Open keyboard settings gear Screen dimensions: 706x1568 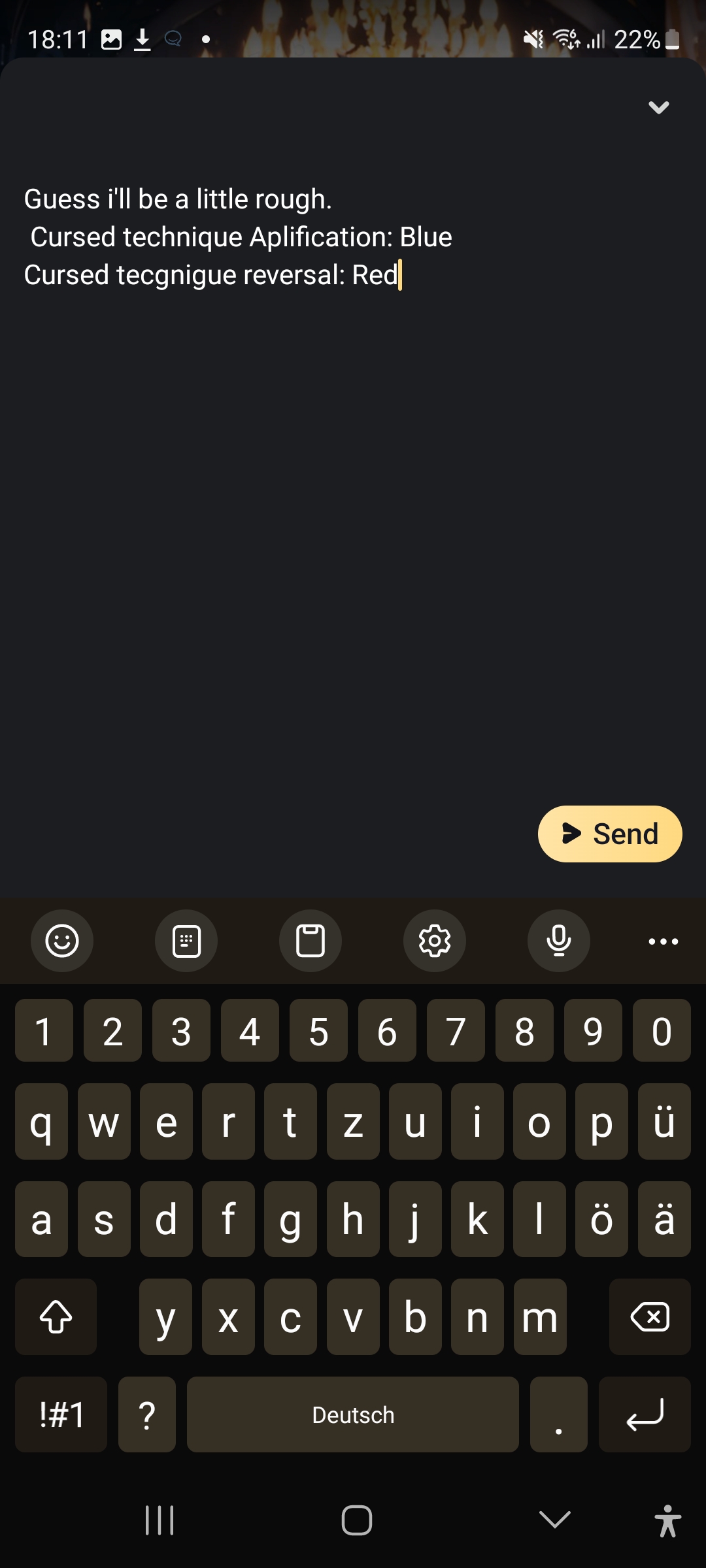coord(435,941)
